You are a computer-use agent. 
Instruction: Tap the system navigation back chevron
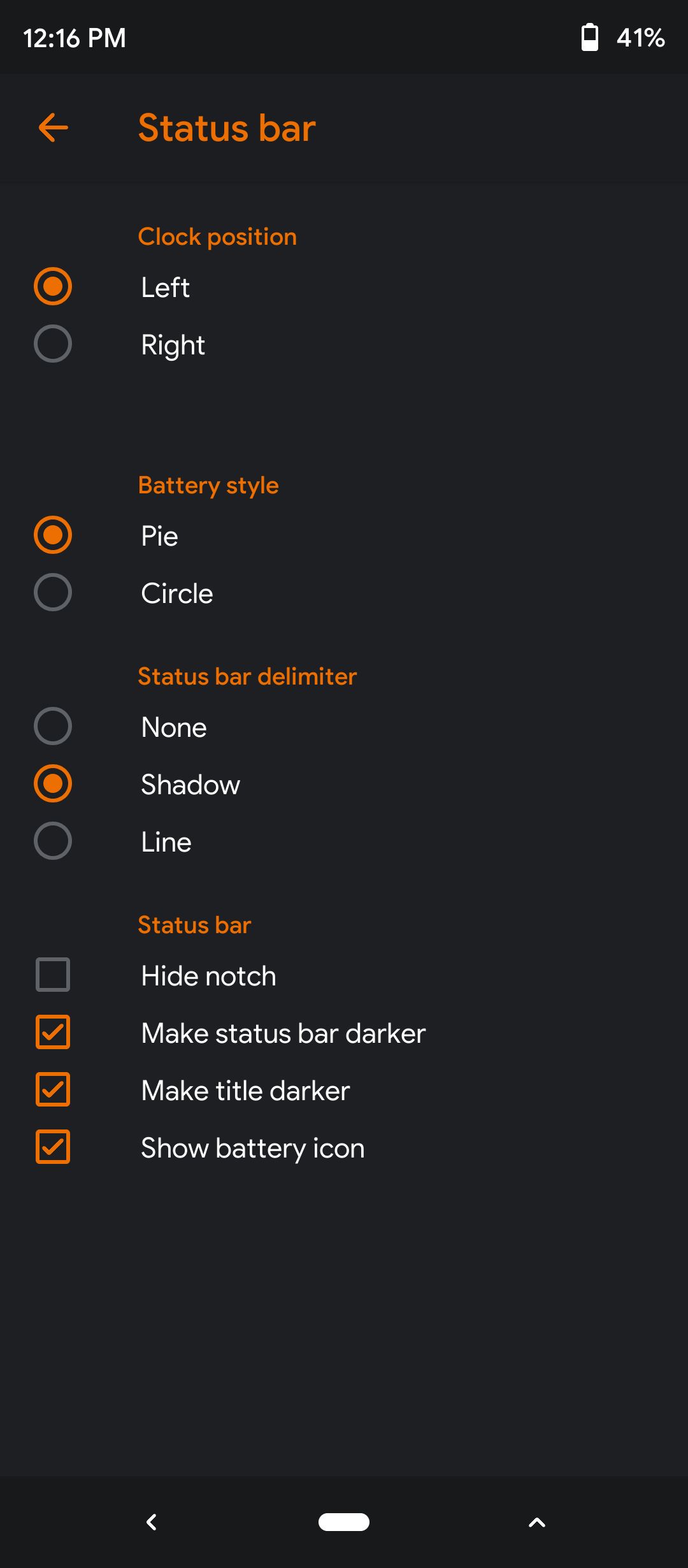[x=152, y=1522]
